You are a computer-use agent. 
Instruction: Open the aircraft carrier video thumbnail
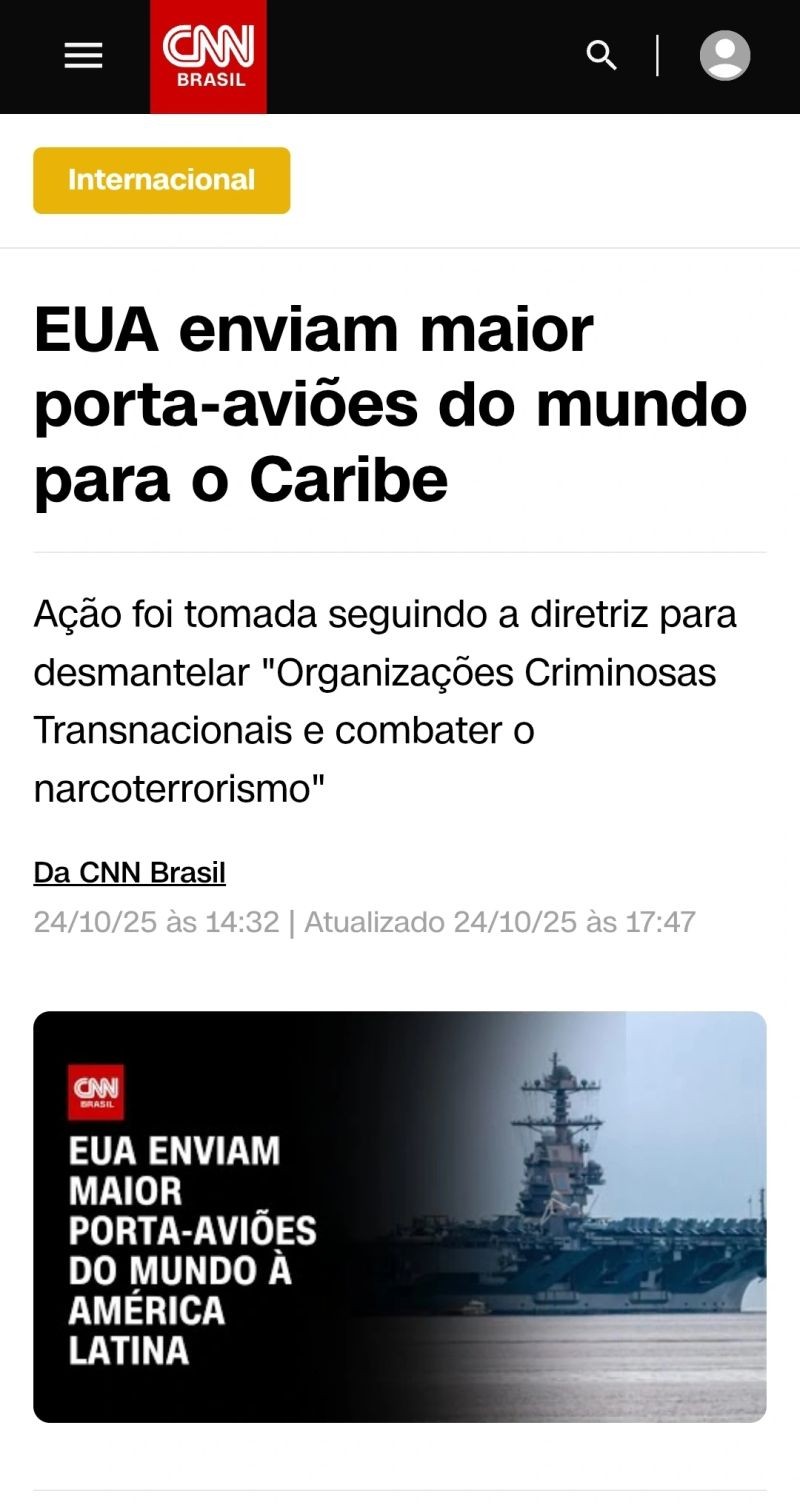click(x=400, y=1216)
